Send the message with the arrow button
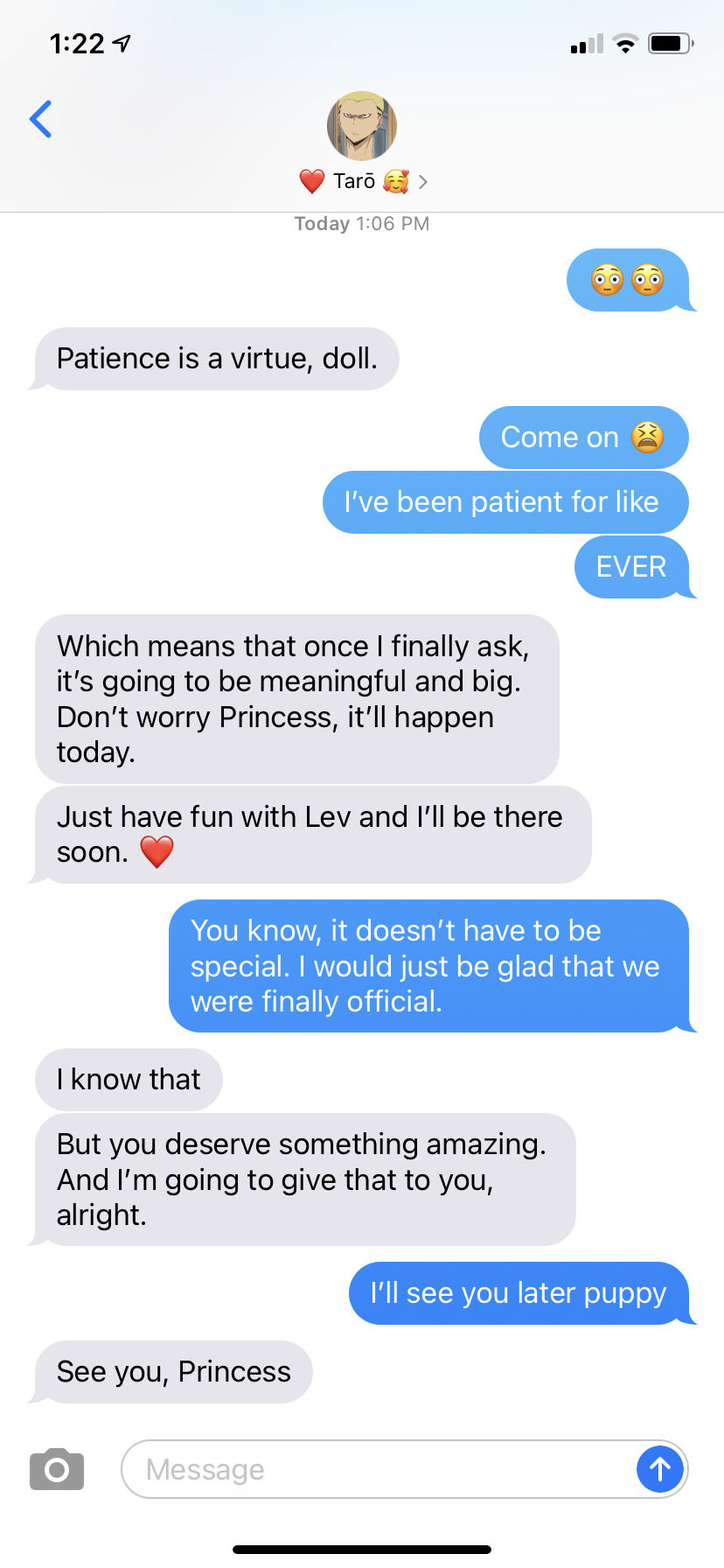724x1568 pixels. coord(659,1469)
